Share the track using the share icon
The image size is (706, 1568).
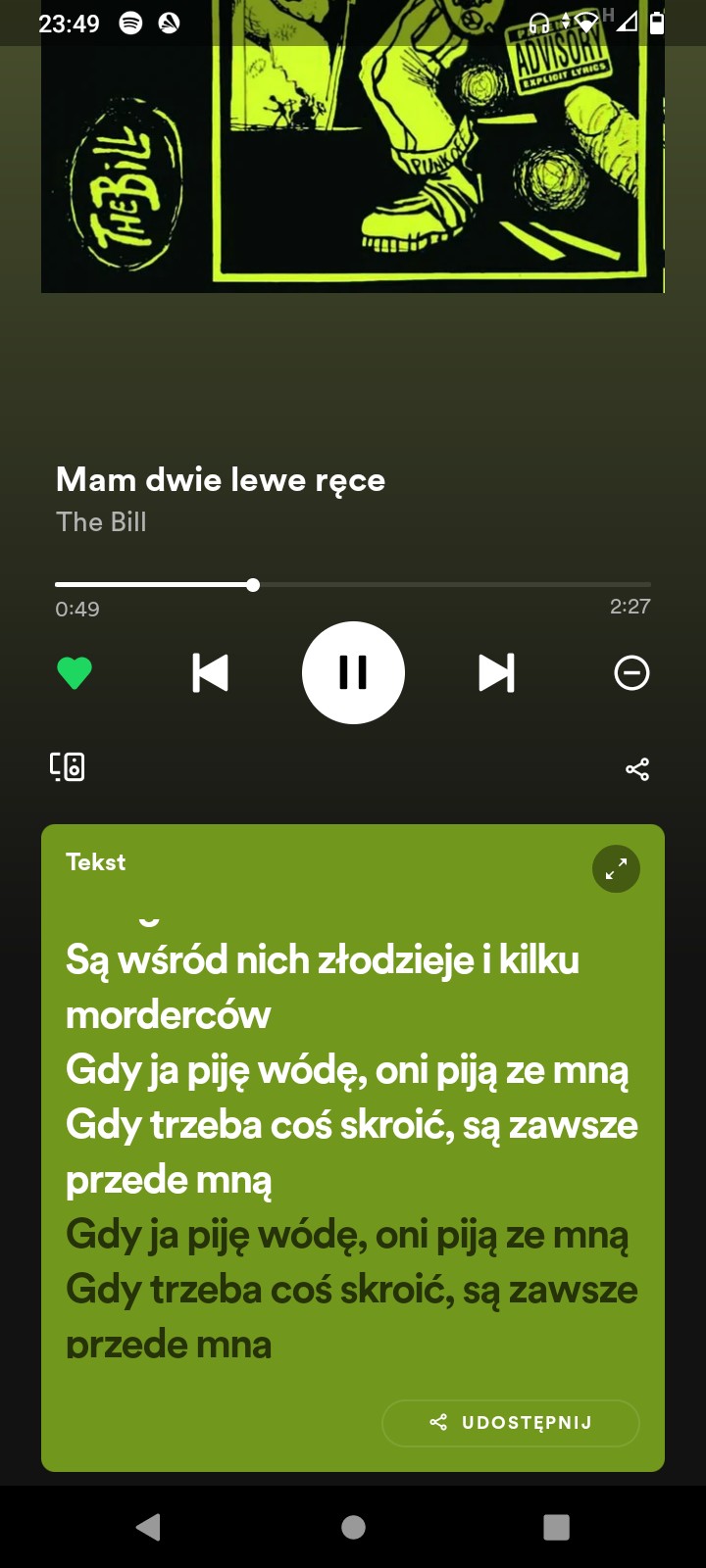coord(637,769)
